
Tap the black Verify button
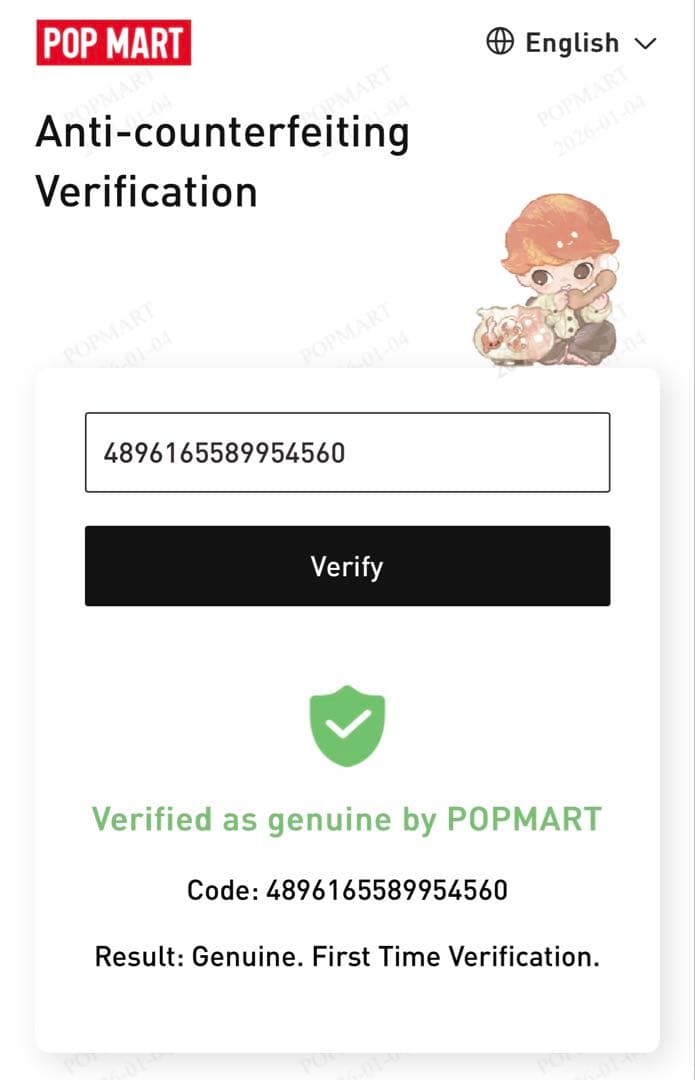pyautogui.click(x=347, y=566)
